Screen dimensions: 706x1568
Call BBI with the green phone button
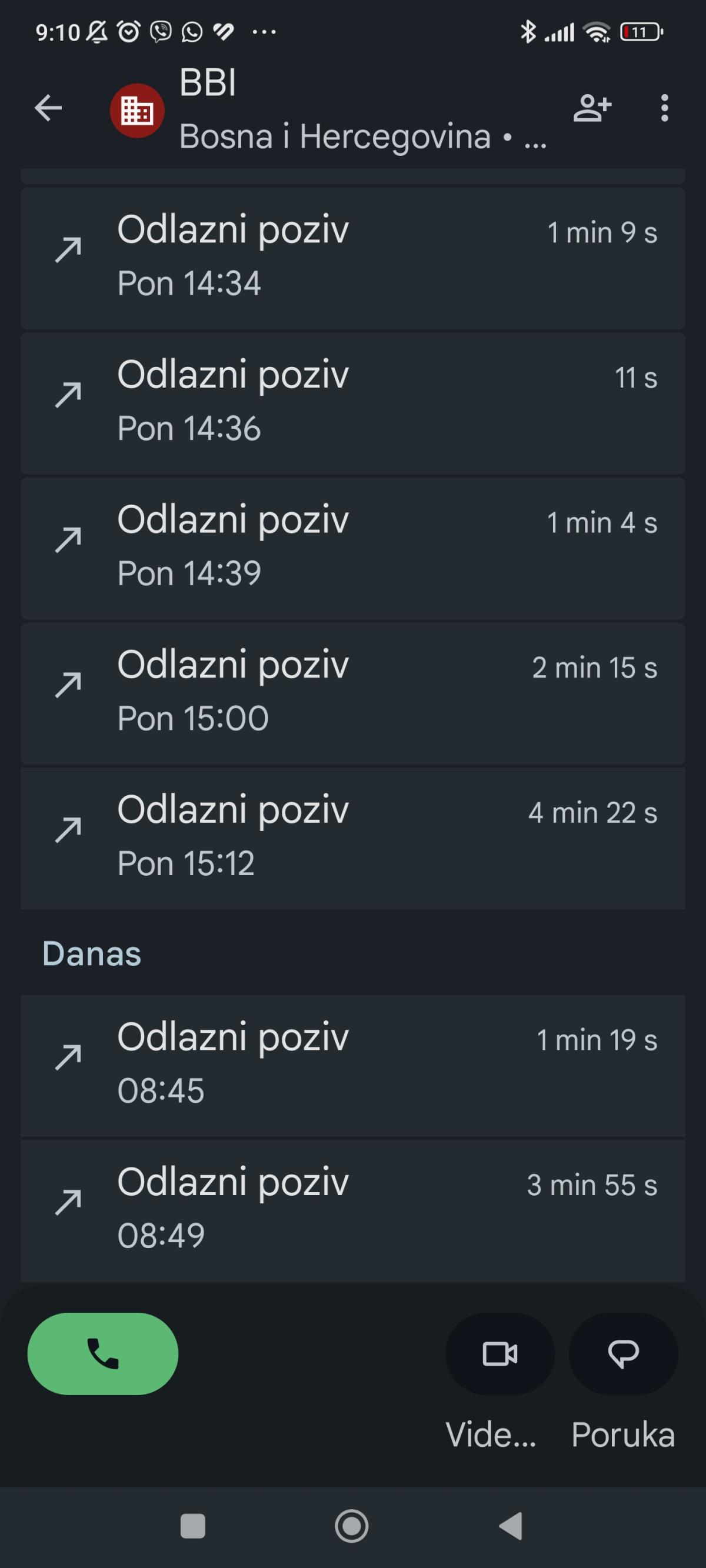click(103, 1353)
